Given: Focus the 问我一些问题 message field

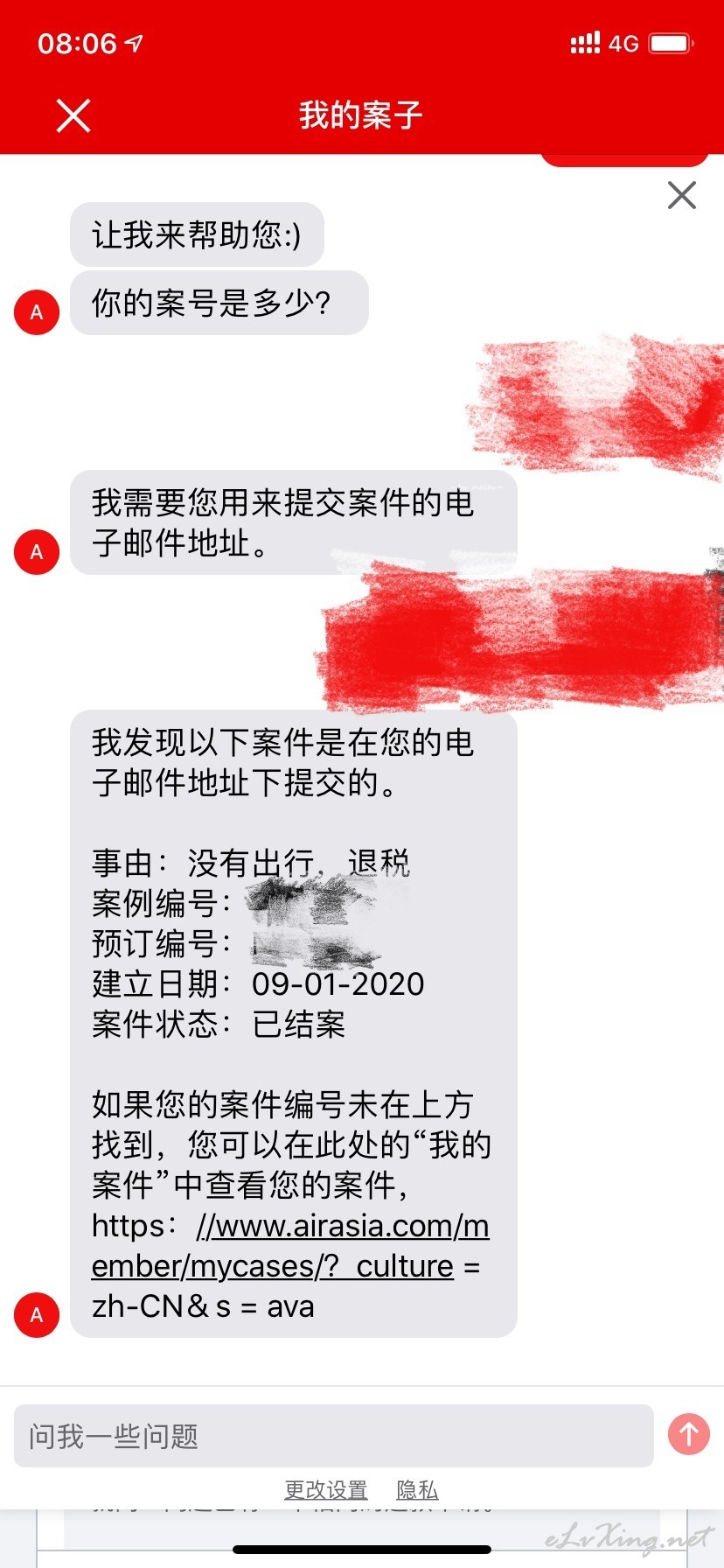Looking at the screenshot, I should [x=333, y=1436].
